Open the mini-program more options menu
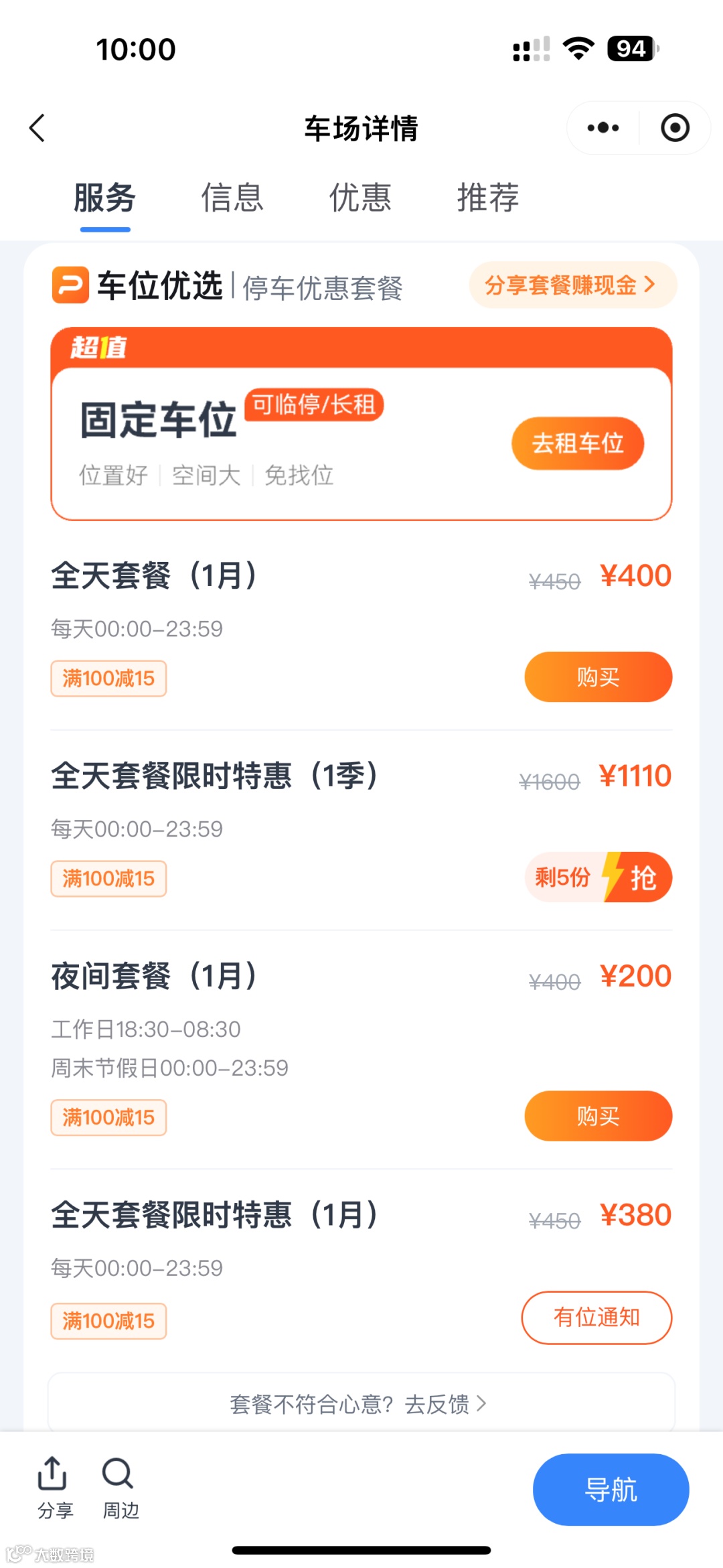The width and height of the screenshot is (723, 1568). (602, 128)
